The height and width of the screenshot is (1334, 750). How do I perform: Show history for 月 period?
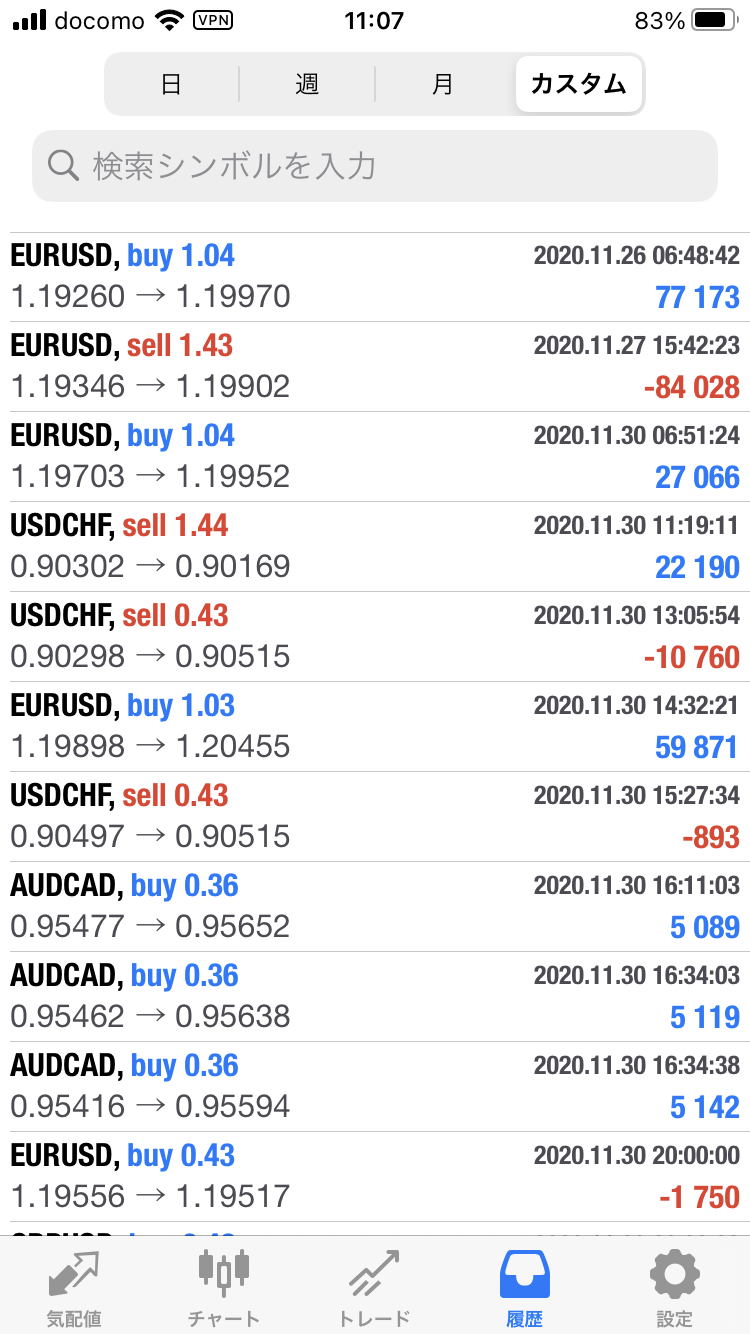point(443,84)
